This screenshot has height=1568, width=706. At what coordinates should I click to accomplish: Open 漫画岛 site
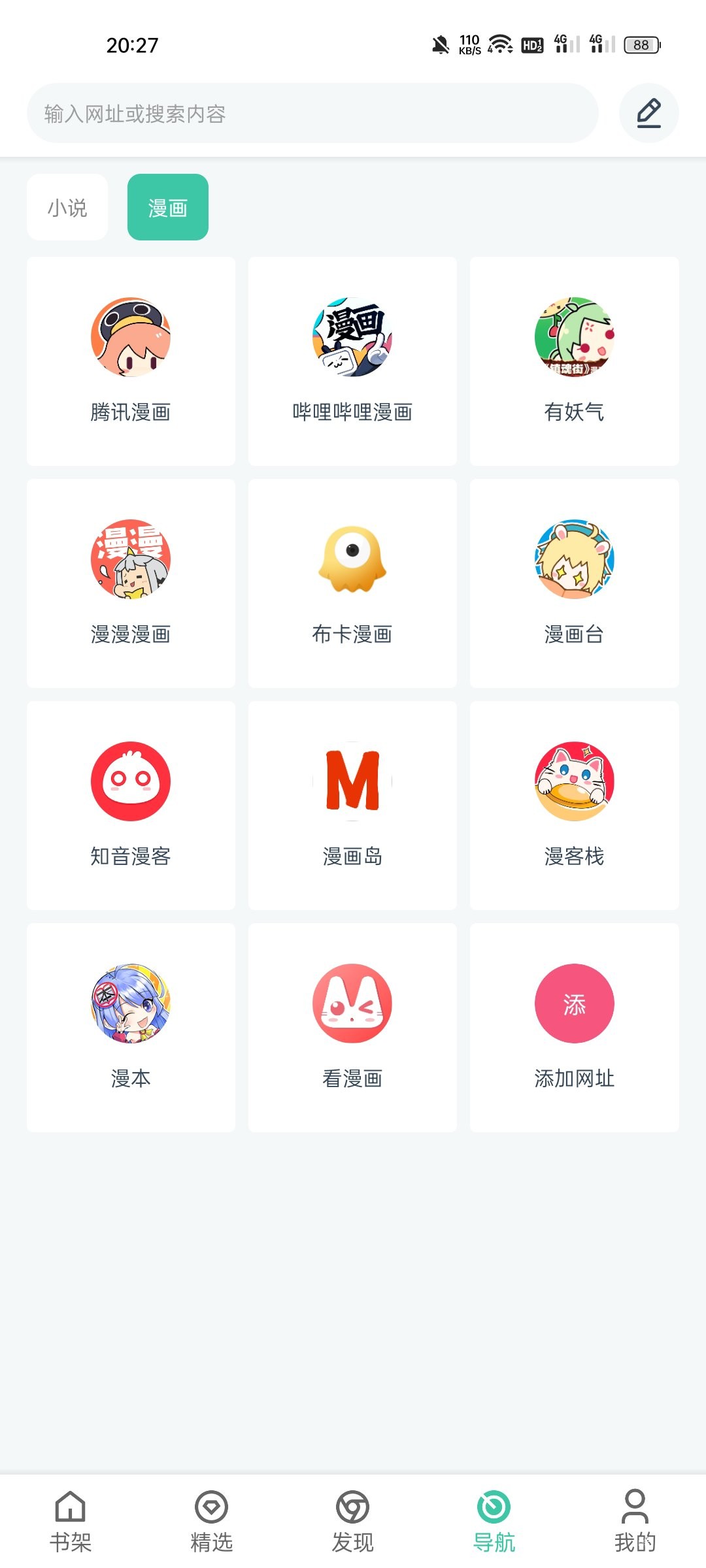pyautogui.click(x=352, y=806)
